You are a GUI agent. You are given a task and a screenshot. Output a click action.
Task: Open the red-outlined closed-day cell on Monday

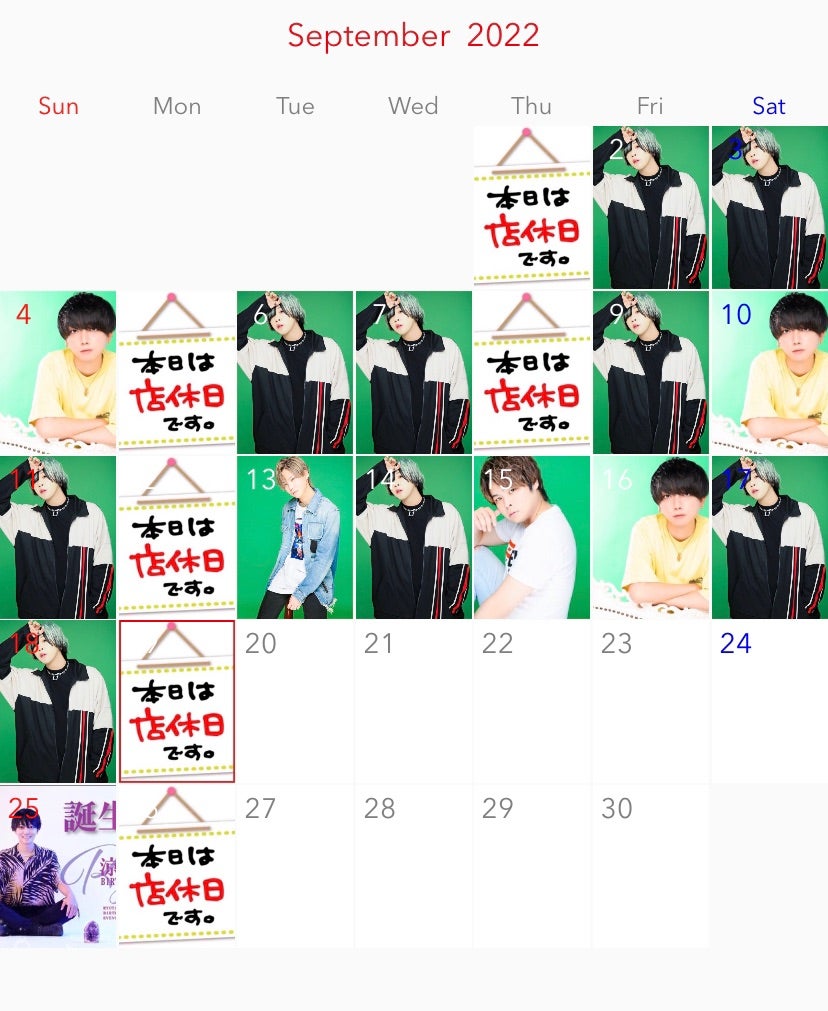pyautogui.click(x=177, y=701)
